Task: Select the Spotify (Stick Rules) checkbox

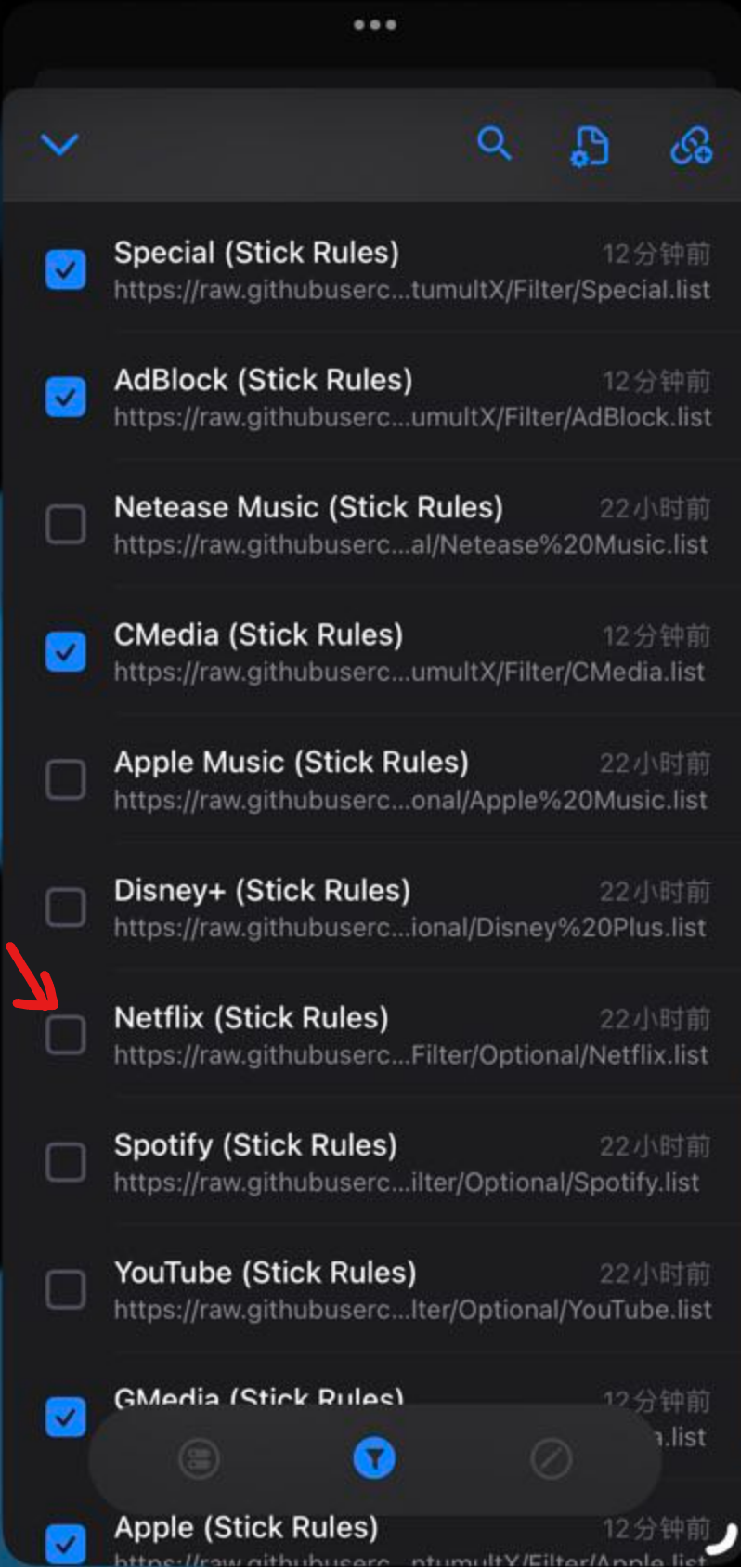Action: pyautogui.click(x=66, y=1162)
